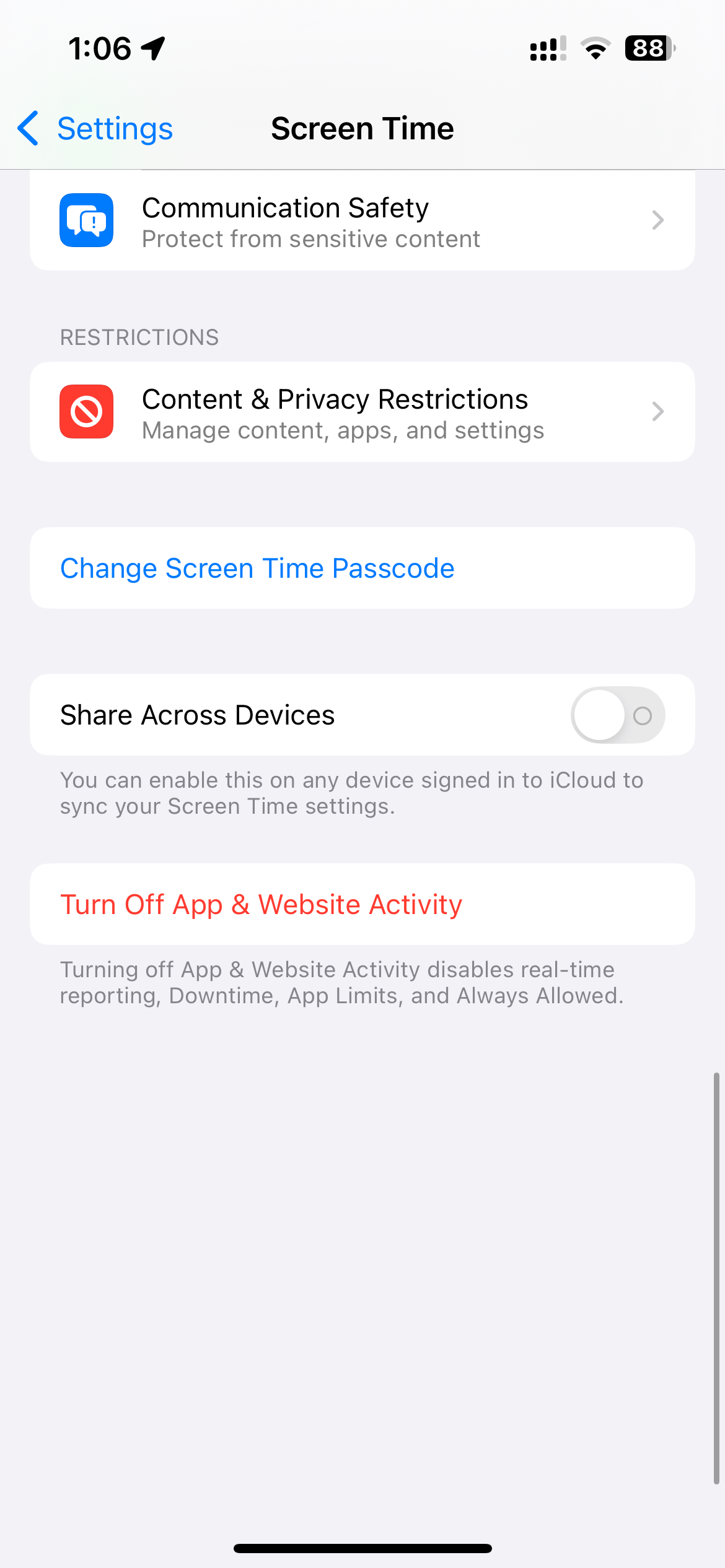Screen dimensions: 725x1568
Task: Turn Off App & Website Activity
Action: (261, 905)
